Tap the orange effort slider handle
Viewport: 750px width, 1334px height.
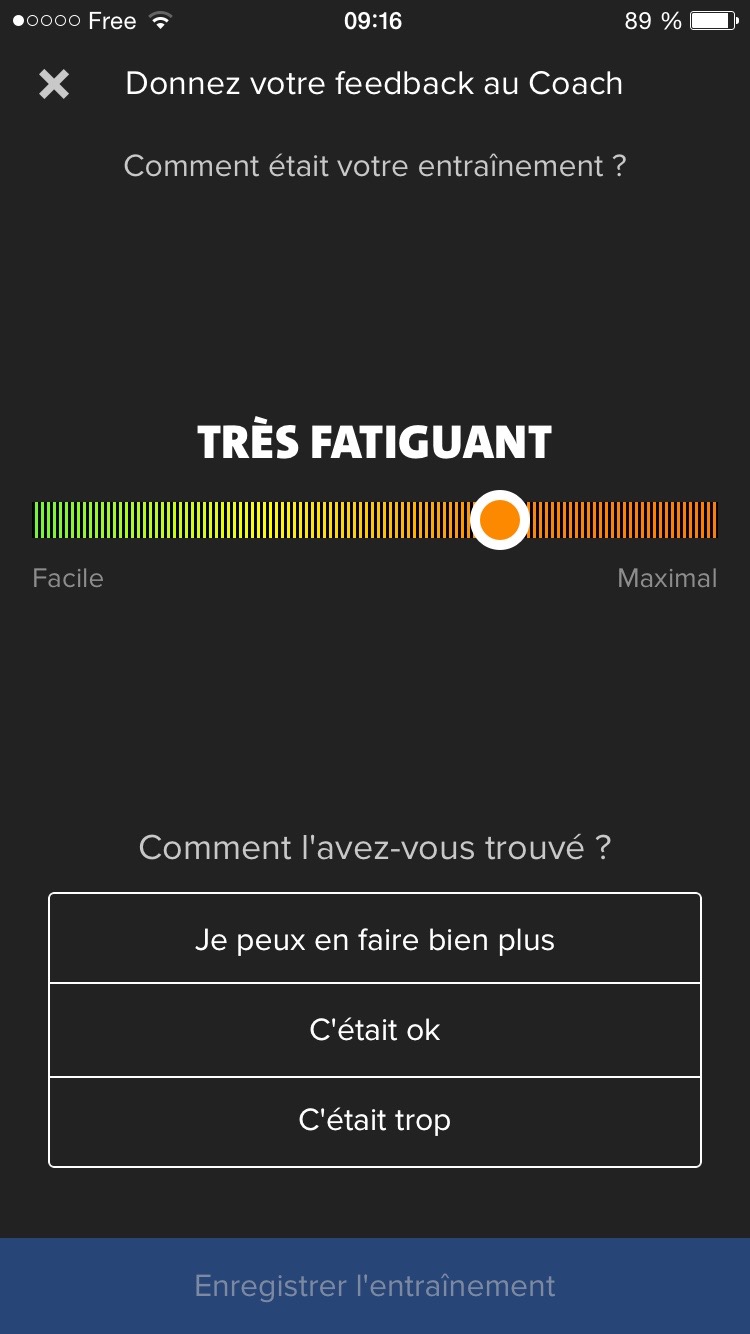tap(499, 520)
